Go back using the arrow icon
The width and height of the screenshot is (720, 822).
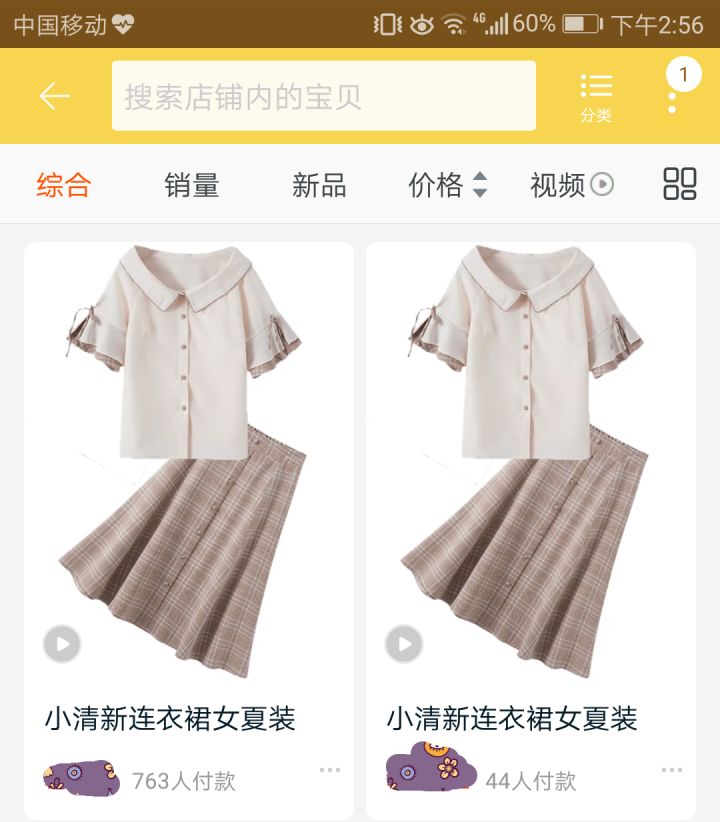(x=55, y=96)
